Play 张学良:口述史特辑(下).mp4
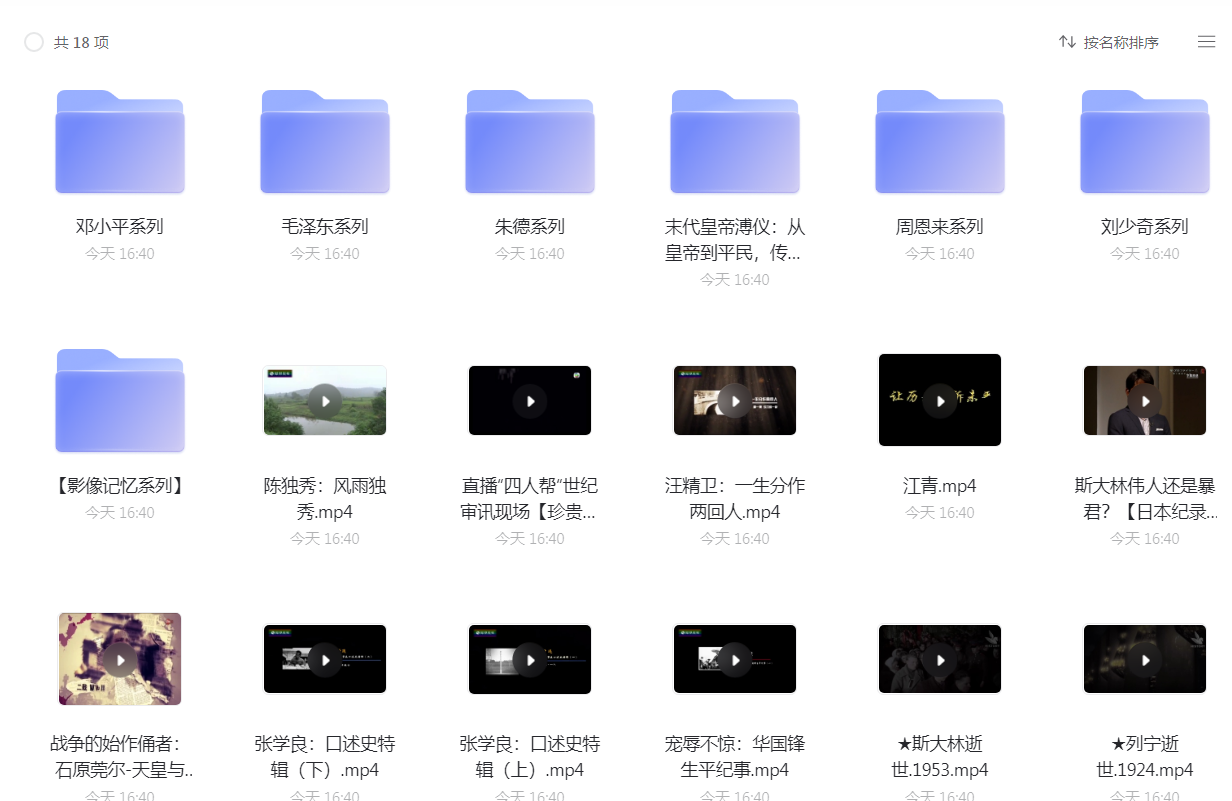Viewport: 1232px width, 801px height. tap(325, 660)
